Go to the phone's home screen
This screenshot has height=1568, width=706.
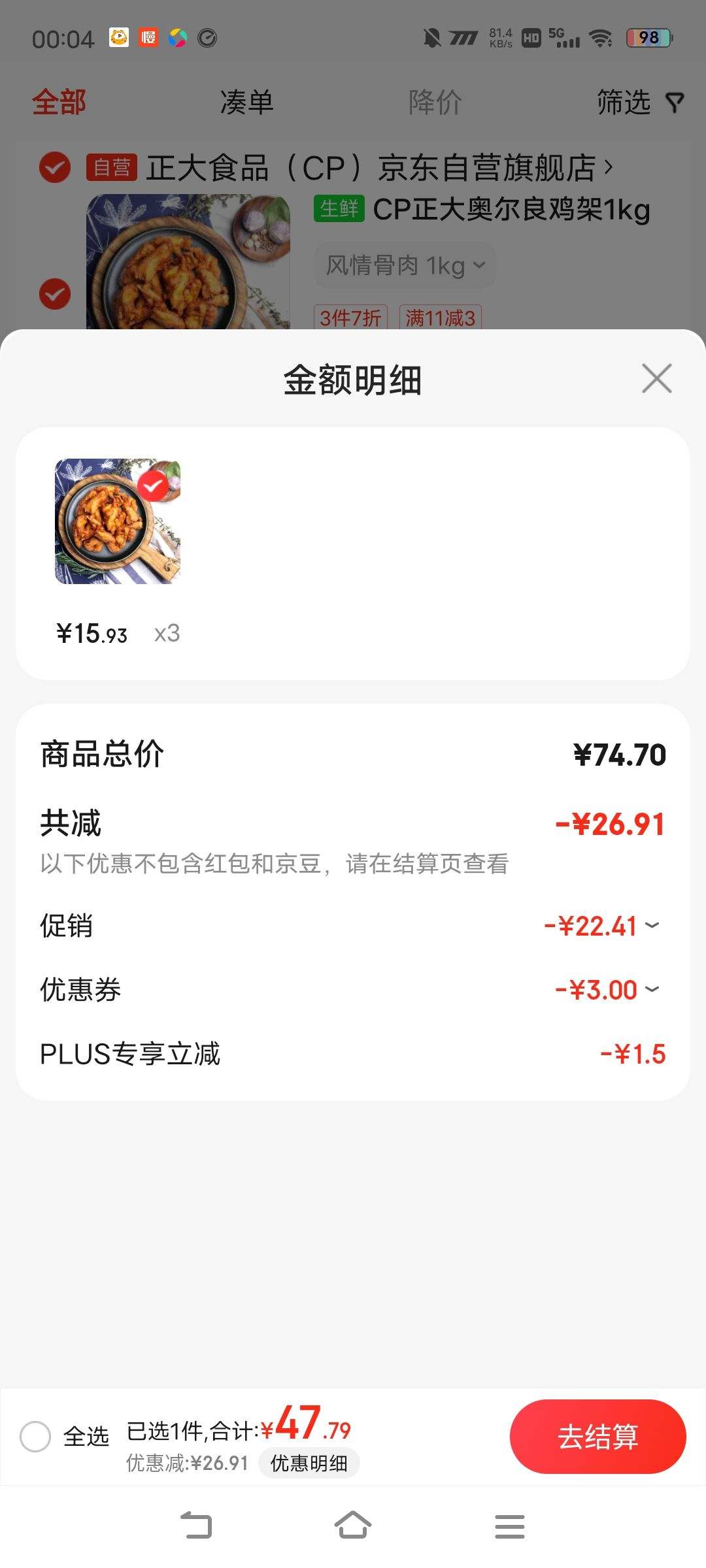[x=353, y=1526]
